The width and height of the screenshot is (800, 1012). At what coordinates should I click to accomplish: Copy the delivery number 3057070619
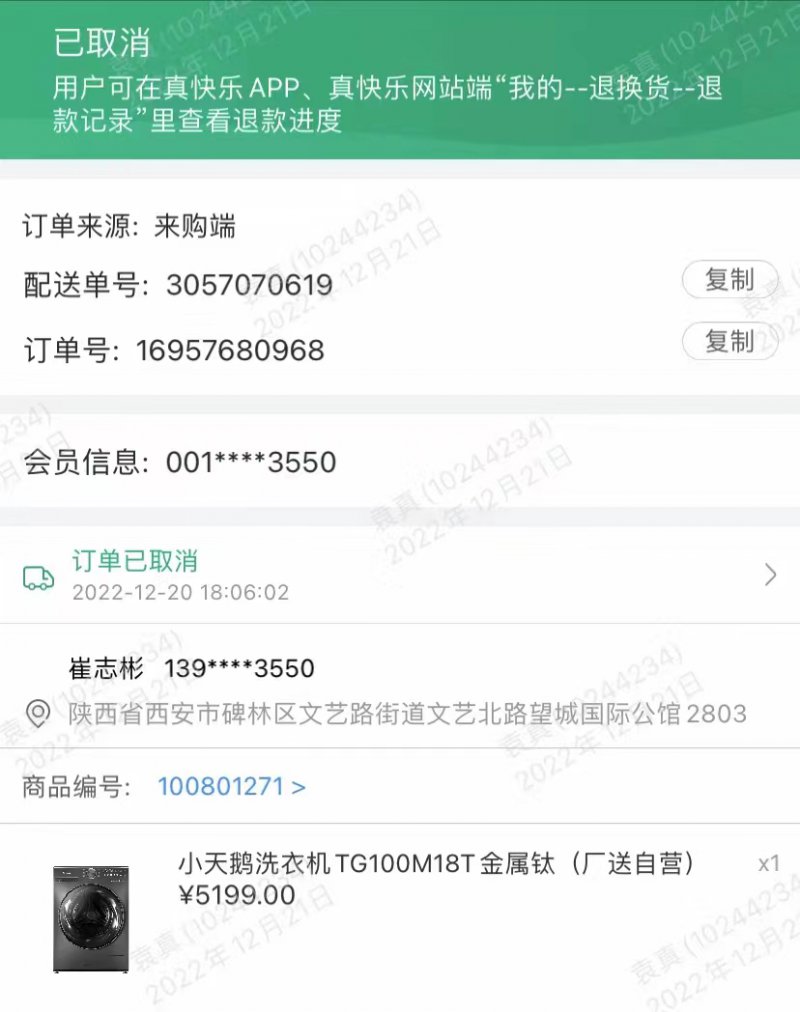click(x=729, y=280)
